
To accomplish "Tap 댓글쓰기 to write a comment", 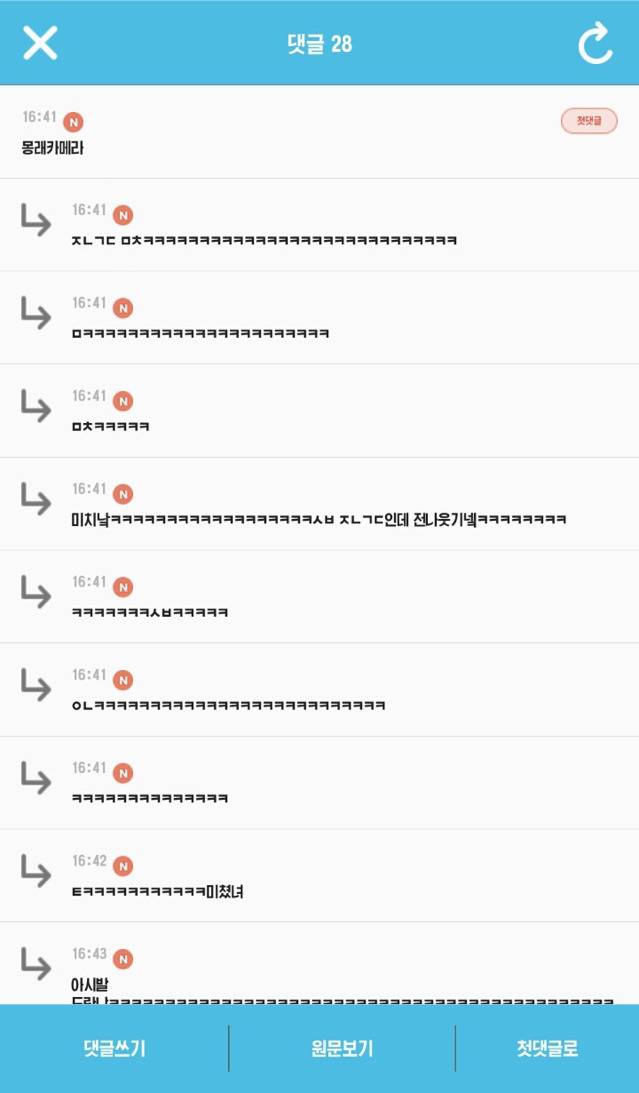I will pyautogui.click(x=114, y=1048).
